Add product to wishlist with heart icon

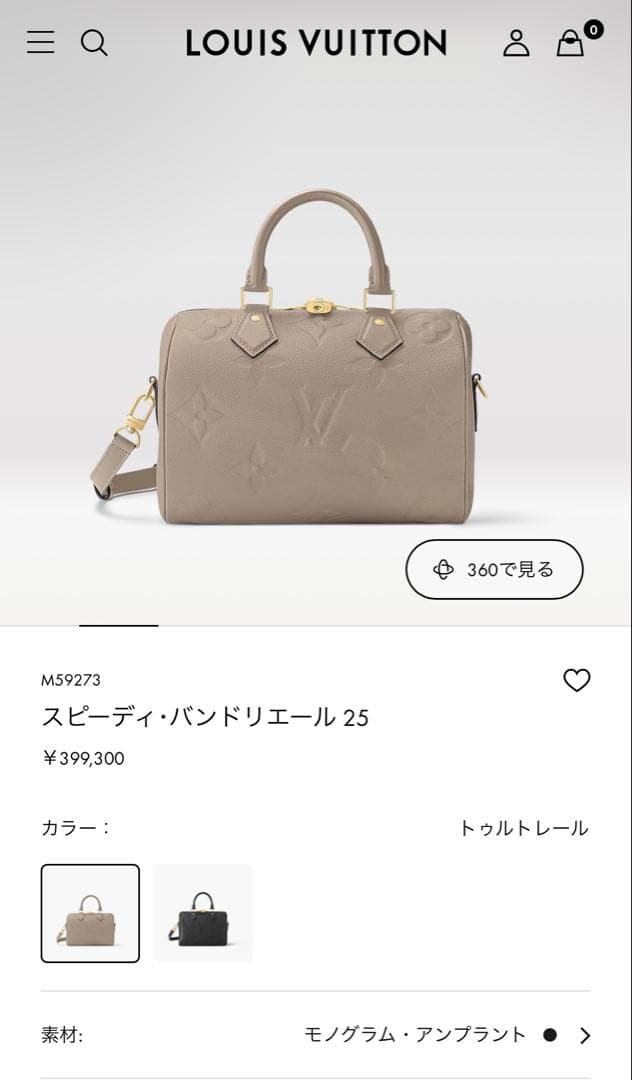(577, 681)
